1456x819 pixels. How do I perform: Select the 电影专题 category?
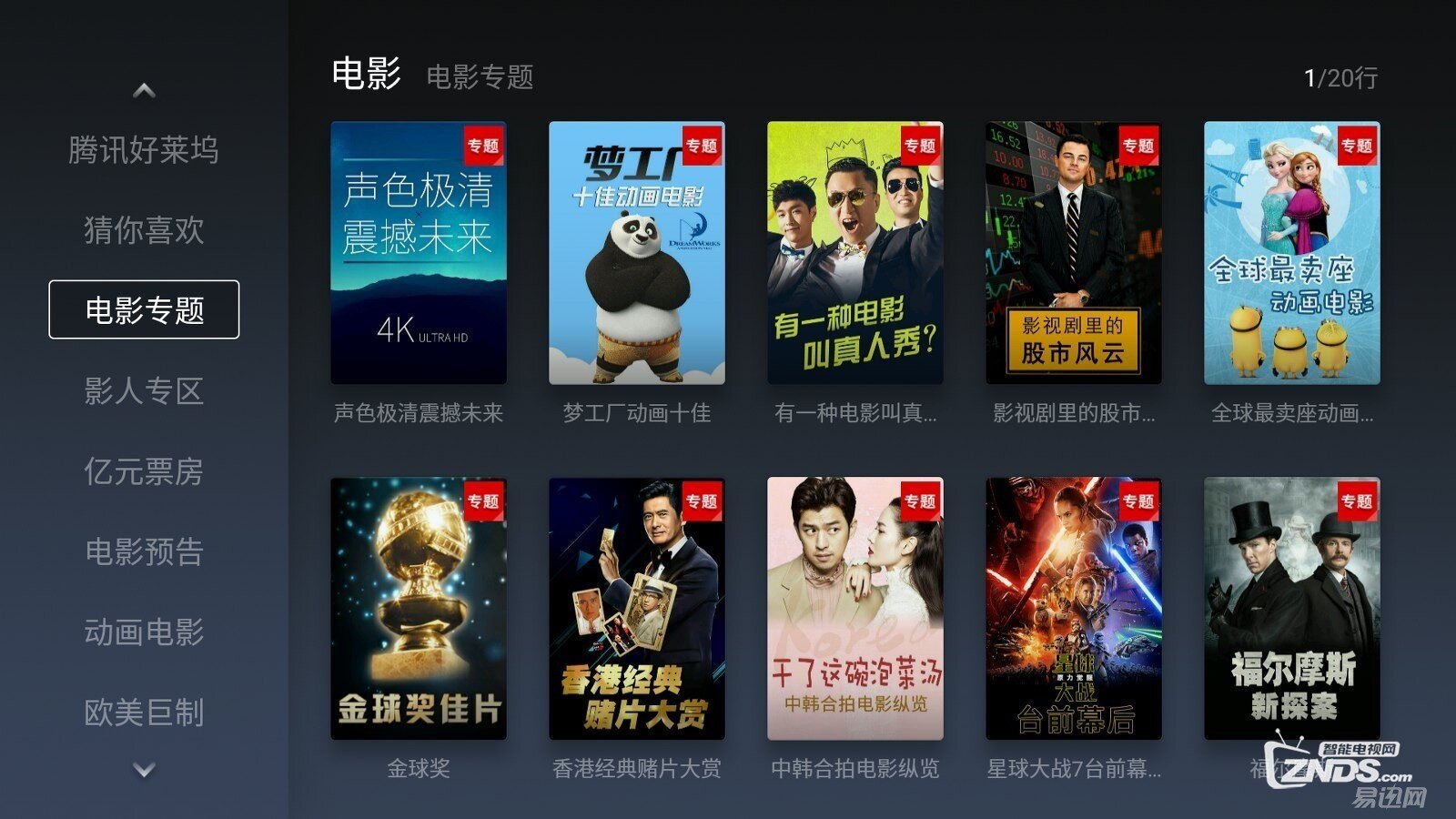click(144, 310)
